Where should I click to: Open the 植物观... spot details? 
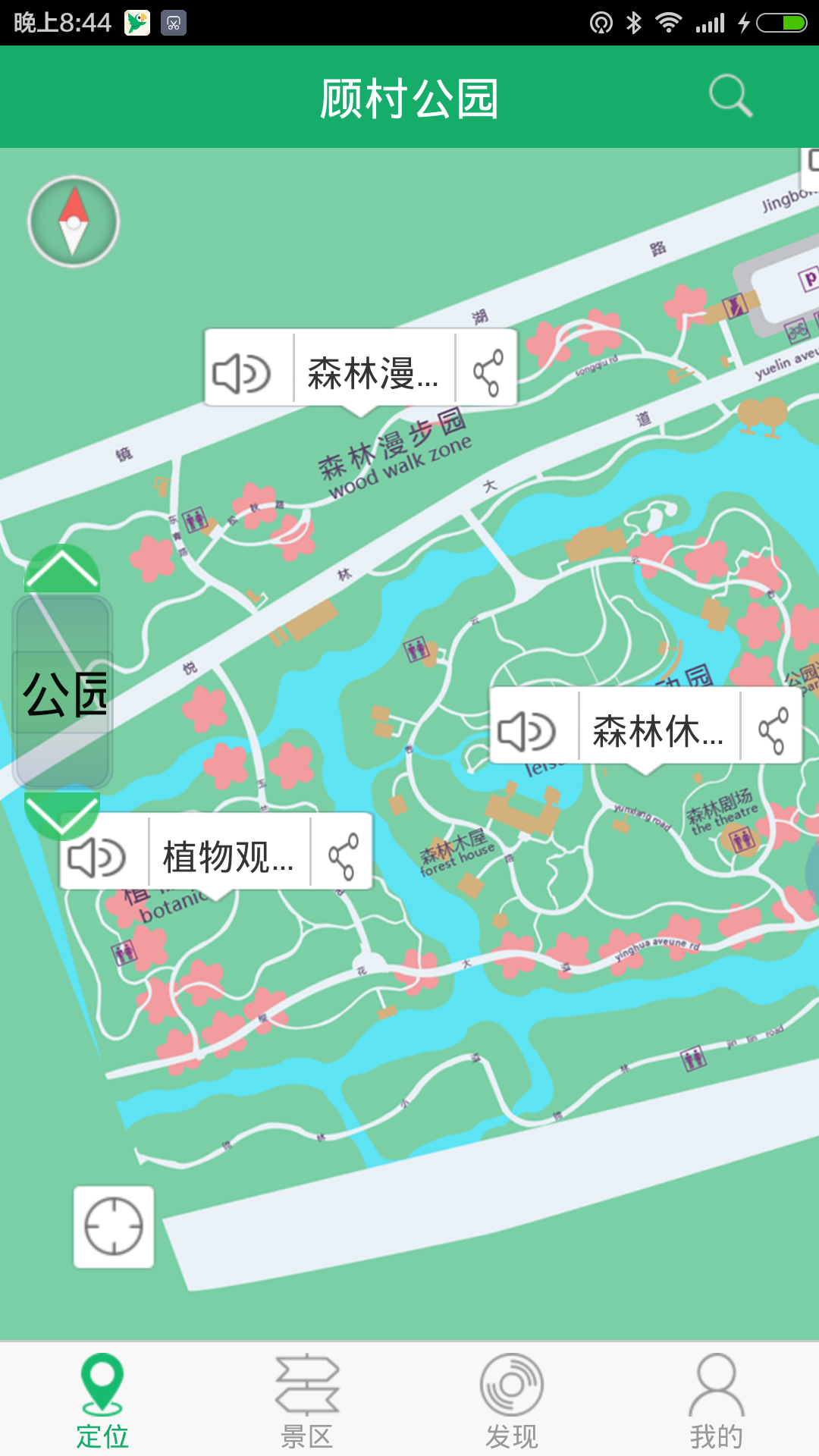[228, 858]
